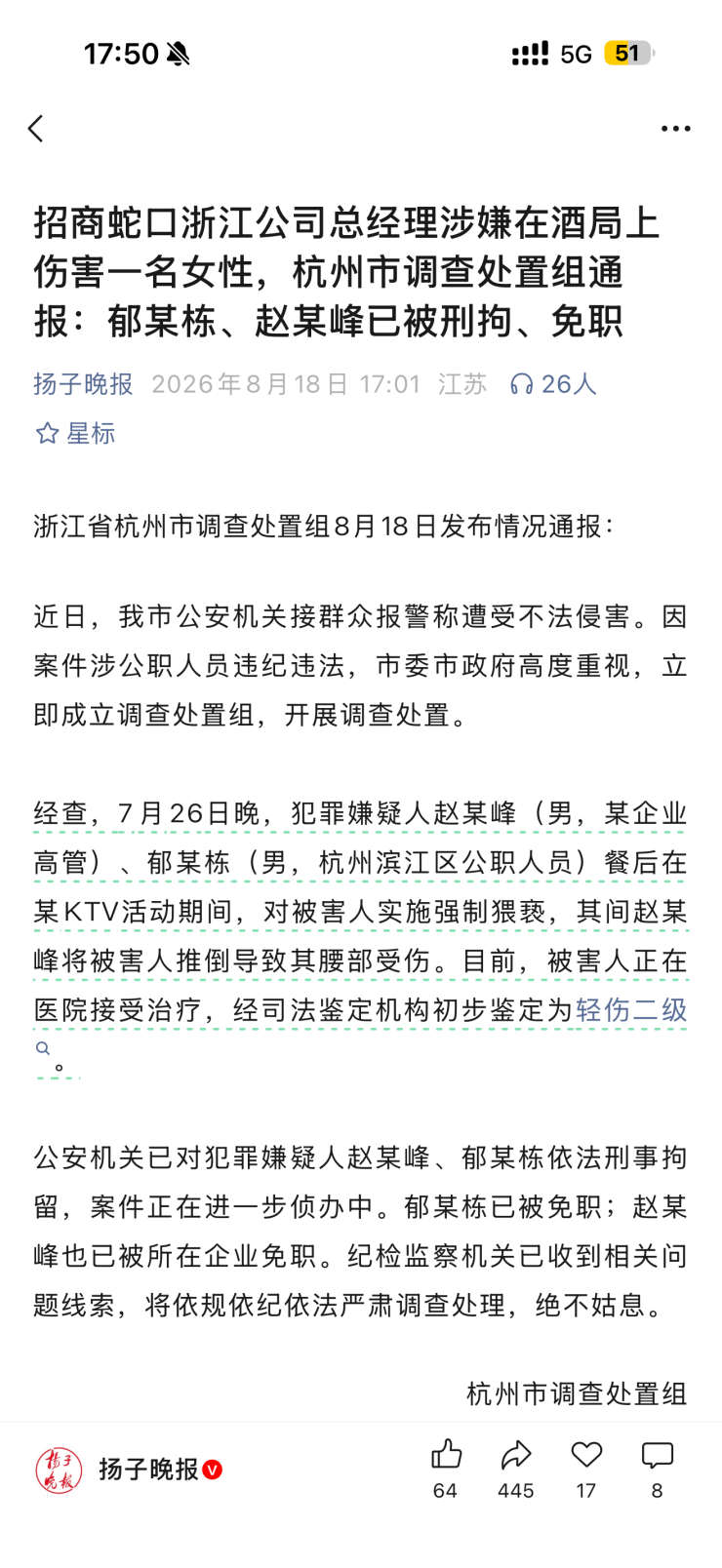722x1568 pixels.
Task: Search the linked term 轻伤二级
Action: (x=631, y=1010)
